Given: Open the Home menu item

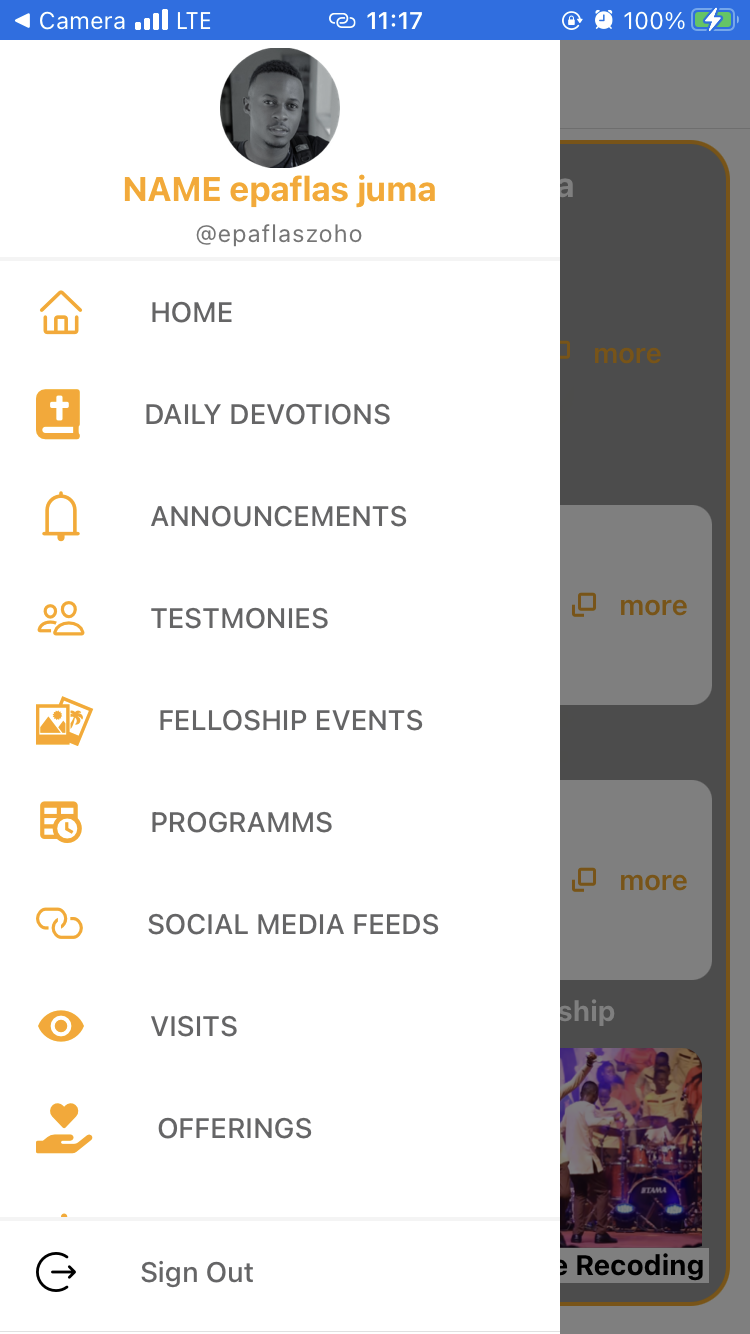Looking at the screenshot, I should (191, 313).
